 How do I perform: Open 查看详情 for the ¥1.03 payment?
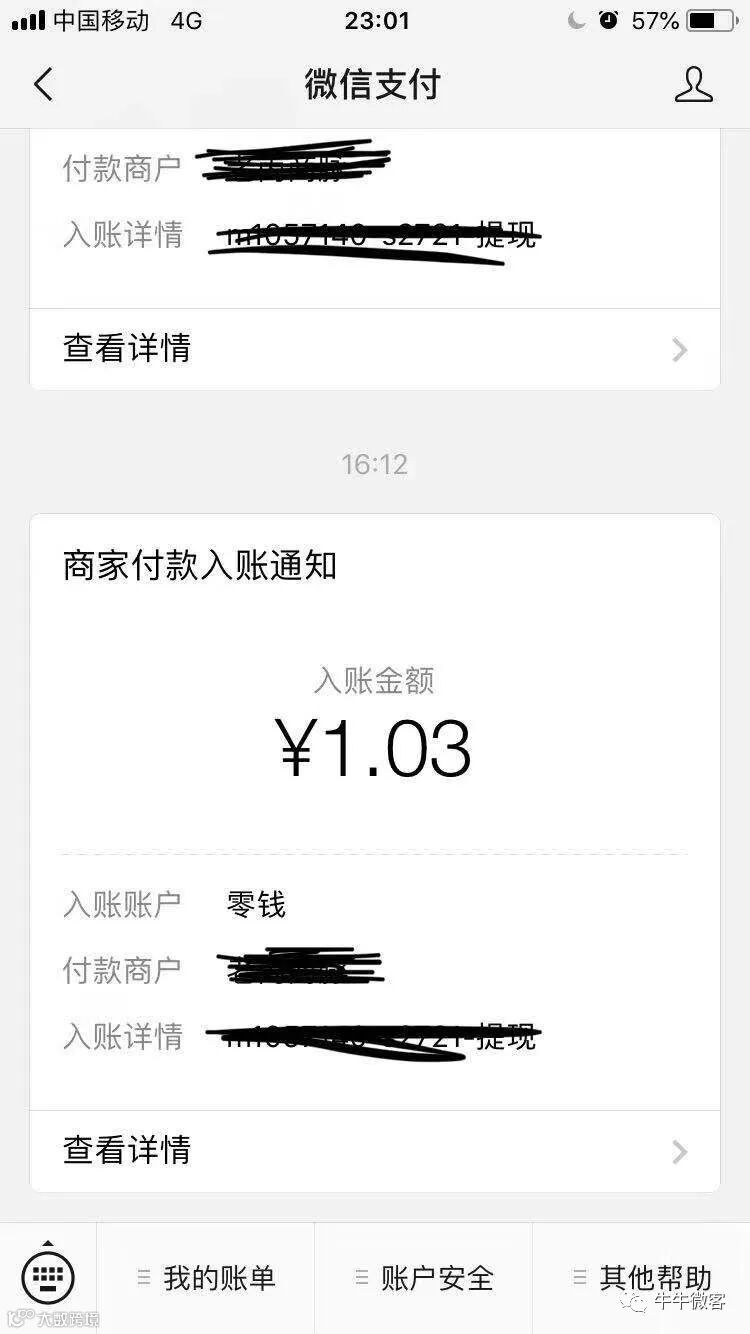point(375,1150)
